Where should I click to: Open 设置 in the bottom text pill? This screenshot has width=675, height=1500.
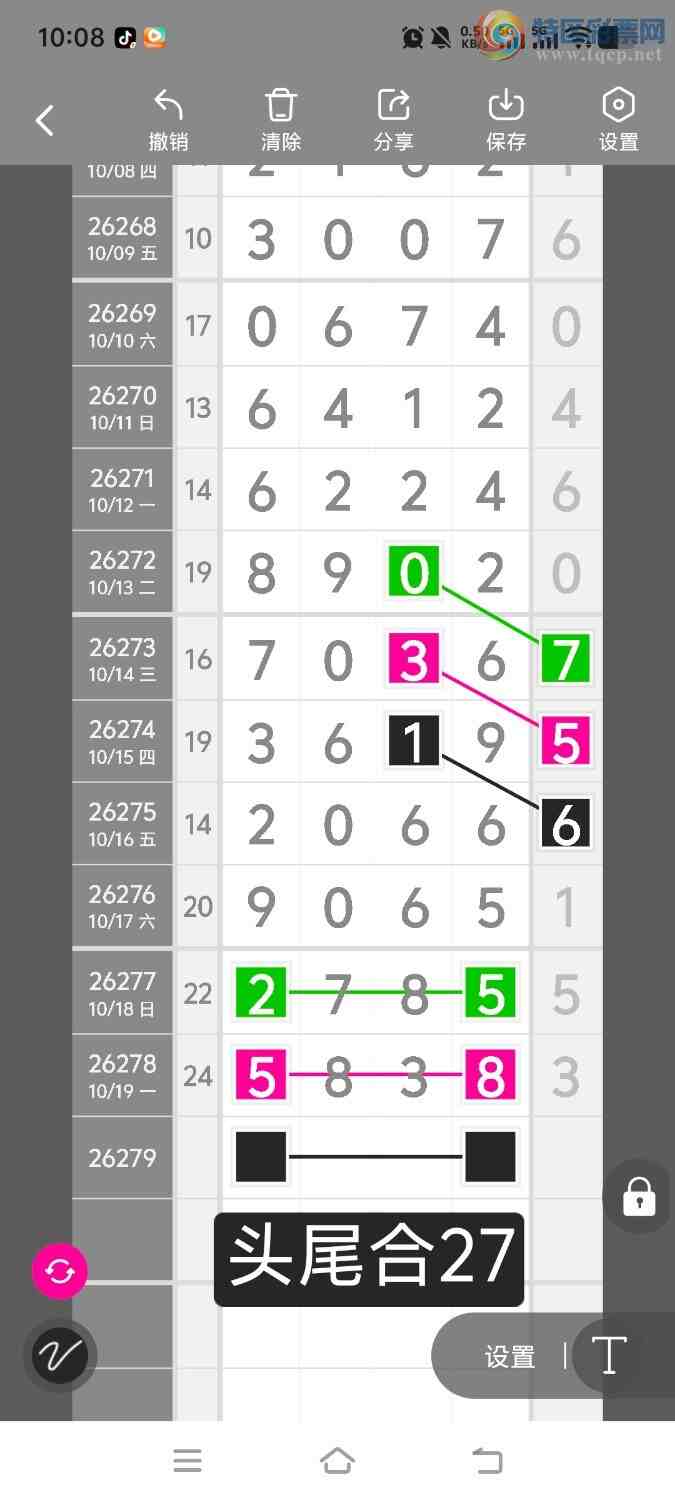pyautogui.click(x=510, y=1357)
